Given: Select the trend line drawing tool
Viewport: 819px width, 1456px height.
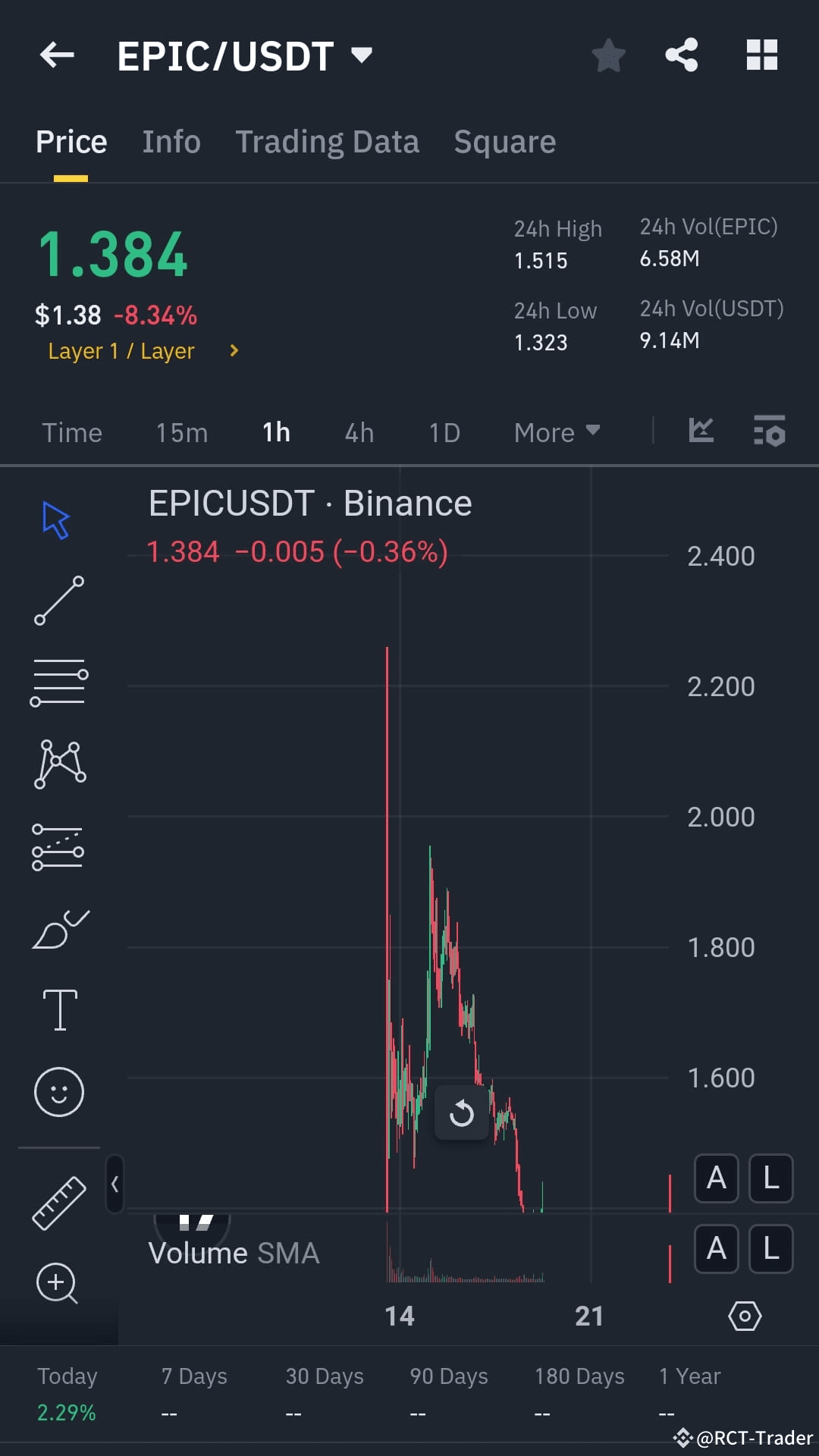Looking at the screenshot, I should 59,601.
